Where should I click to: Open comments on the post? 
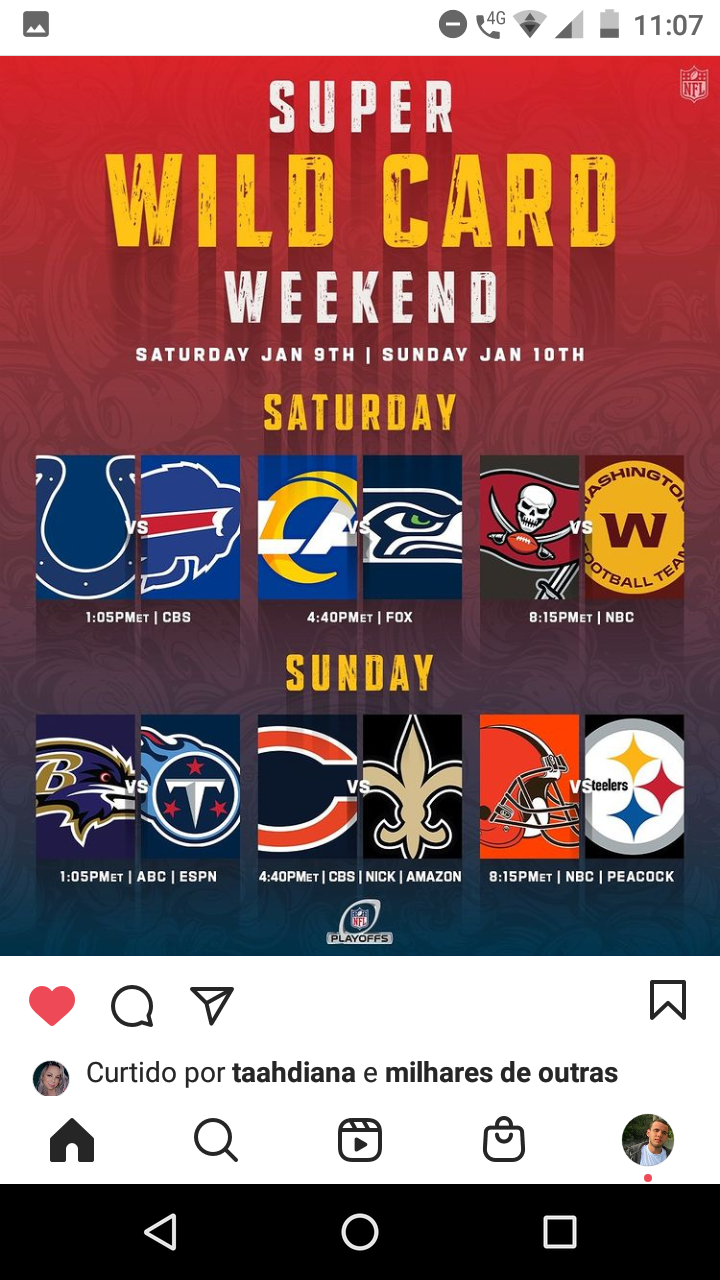132,1005
